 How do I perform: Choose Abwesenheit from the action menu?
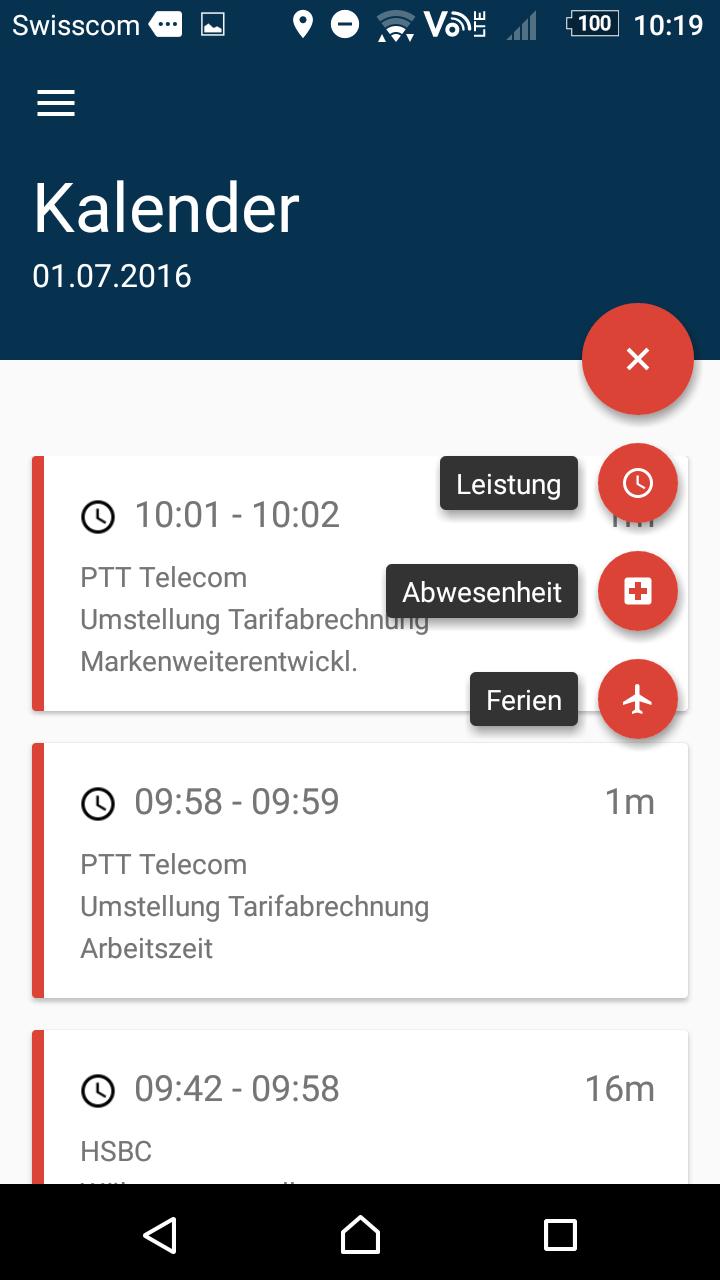pyautogui.click(x=481, y=591)
